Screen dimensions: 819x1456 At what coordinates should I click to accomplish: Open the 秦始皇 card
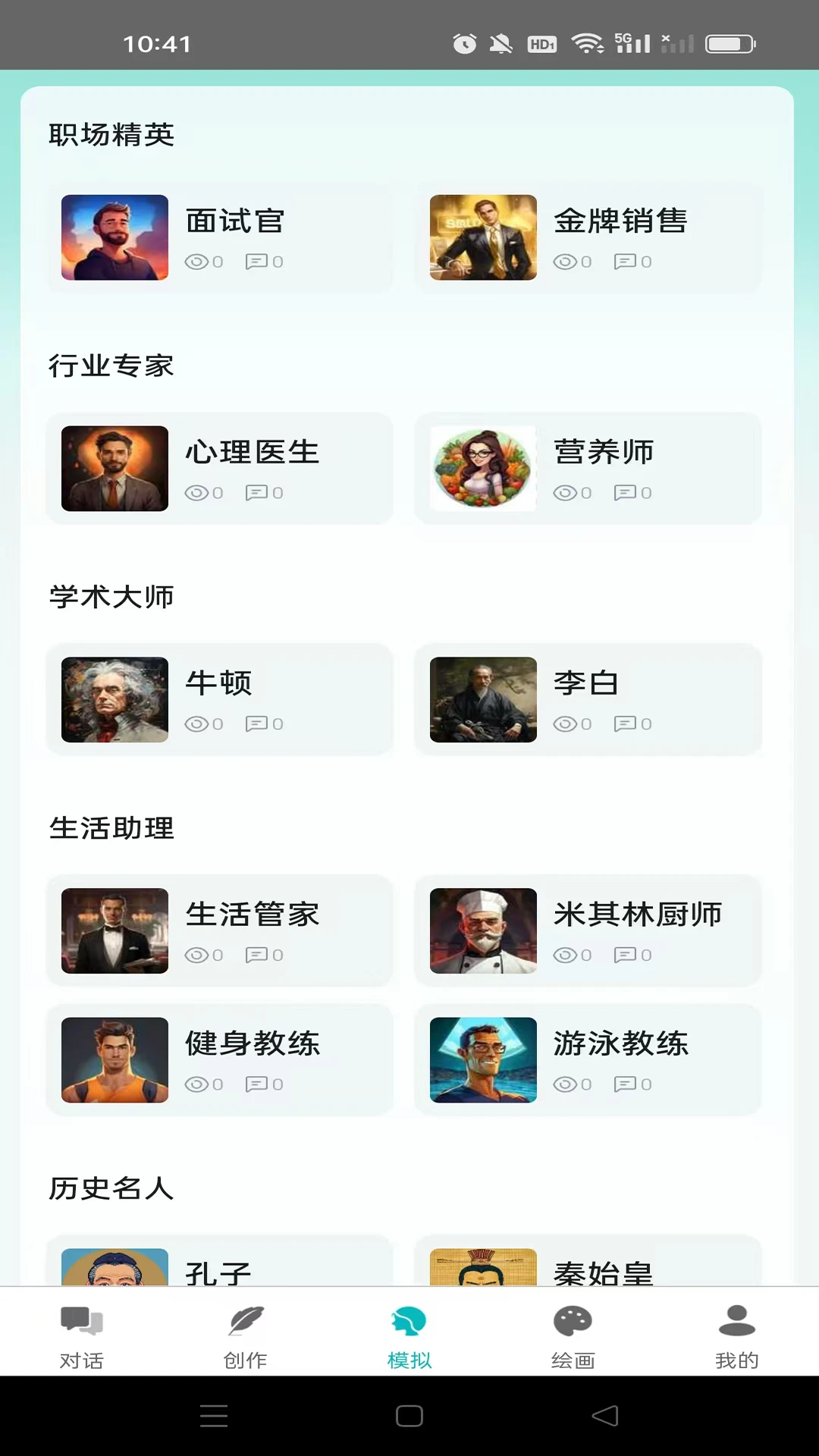588,1266
